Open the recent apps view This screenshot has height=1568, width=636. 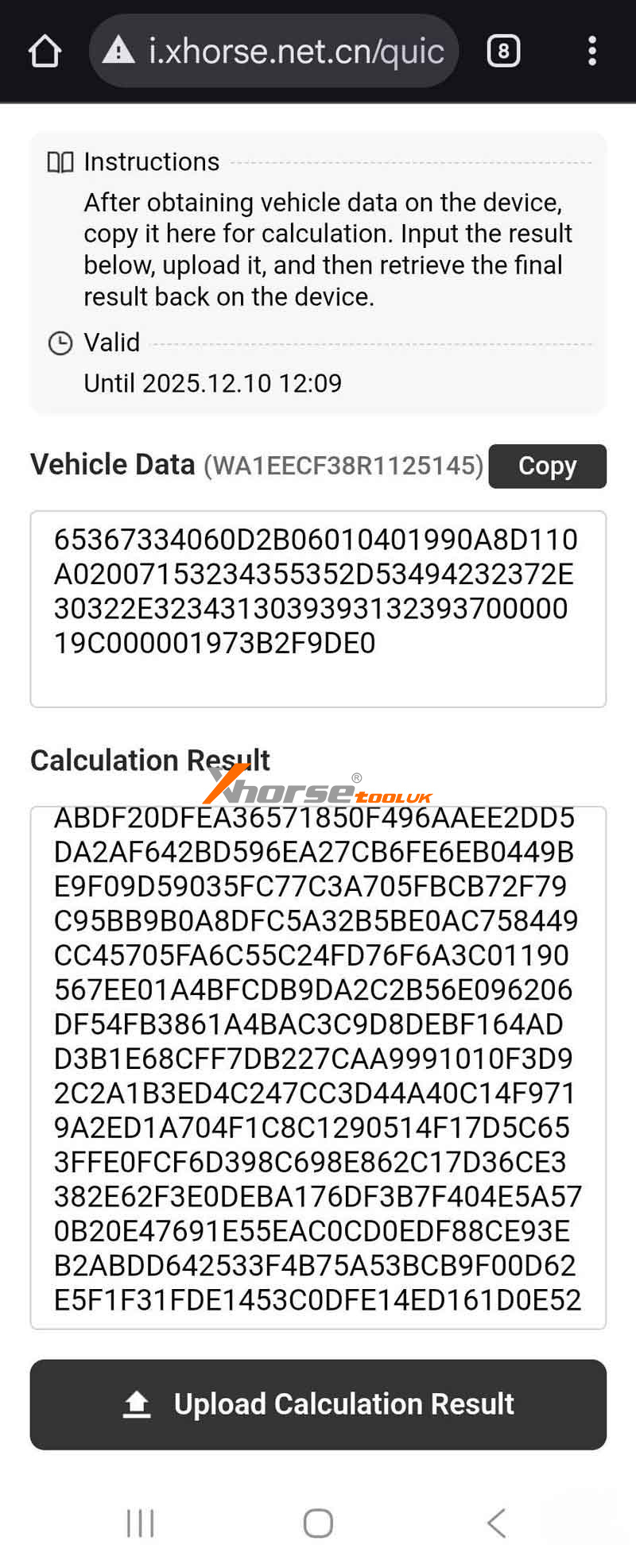[140, 1523]
